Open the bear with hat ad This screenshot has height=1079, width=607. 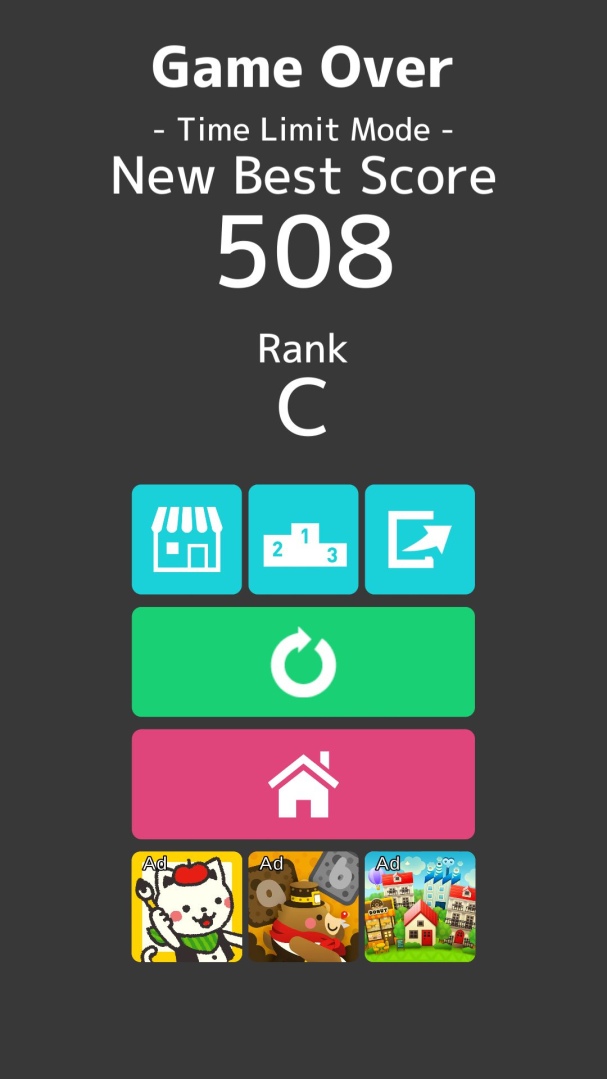click(303, 907)
